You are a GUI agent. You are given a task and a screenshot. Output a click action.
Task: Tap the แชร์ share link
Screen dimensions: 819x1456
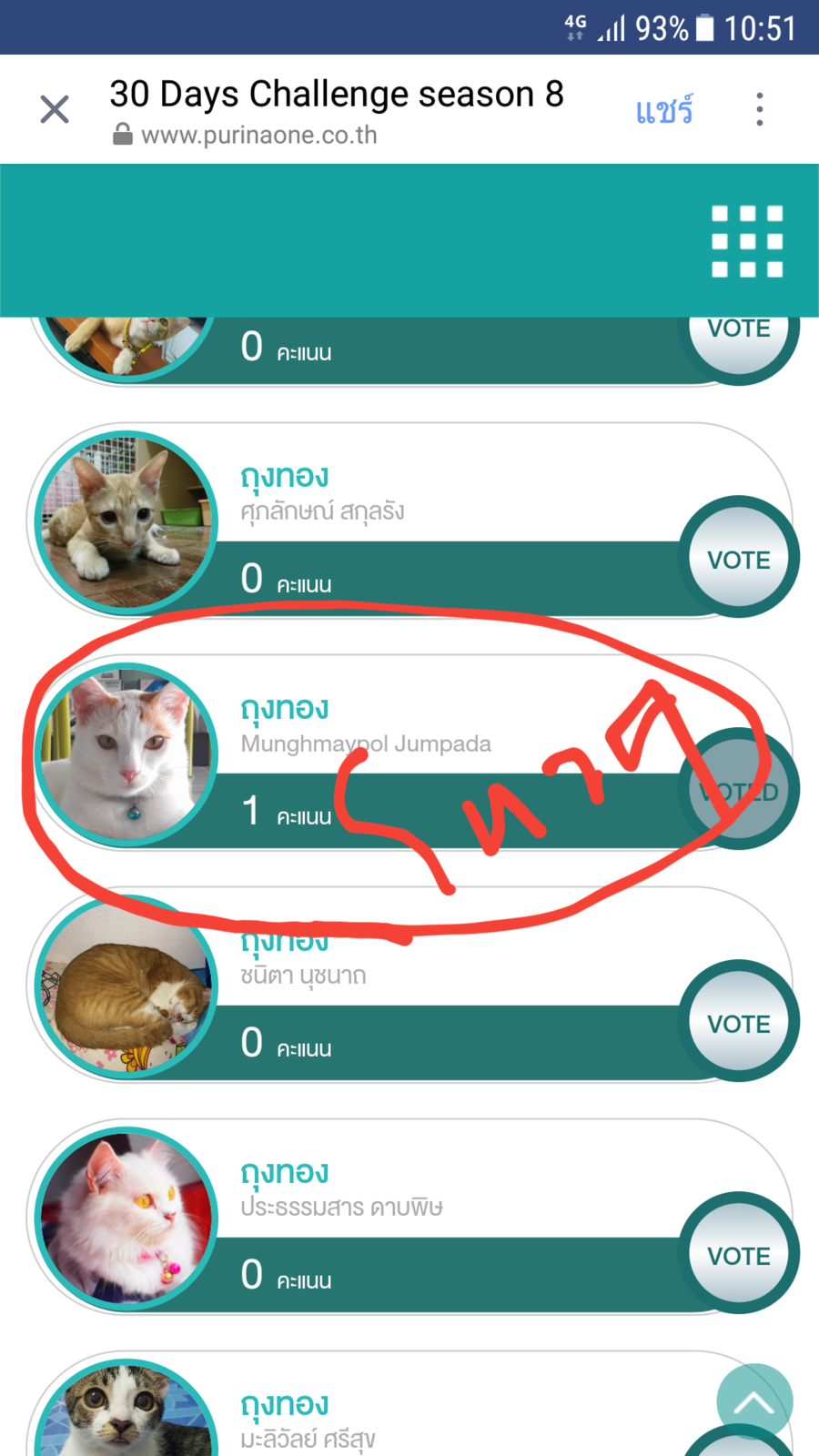coord(664,111)
